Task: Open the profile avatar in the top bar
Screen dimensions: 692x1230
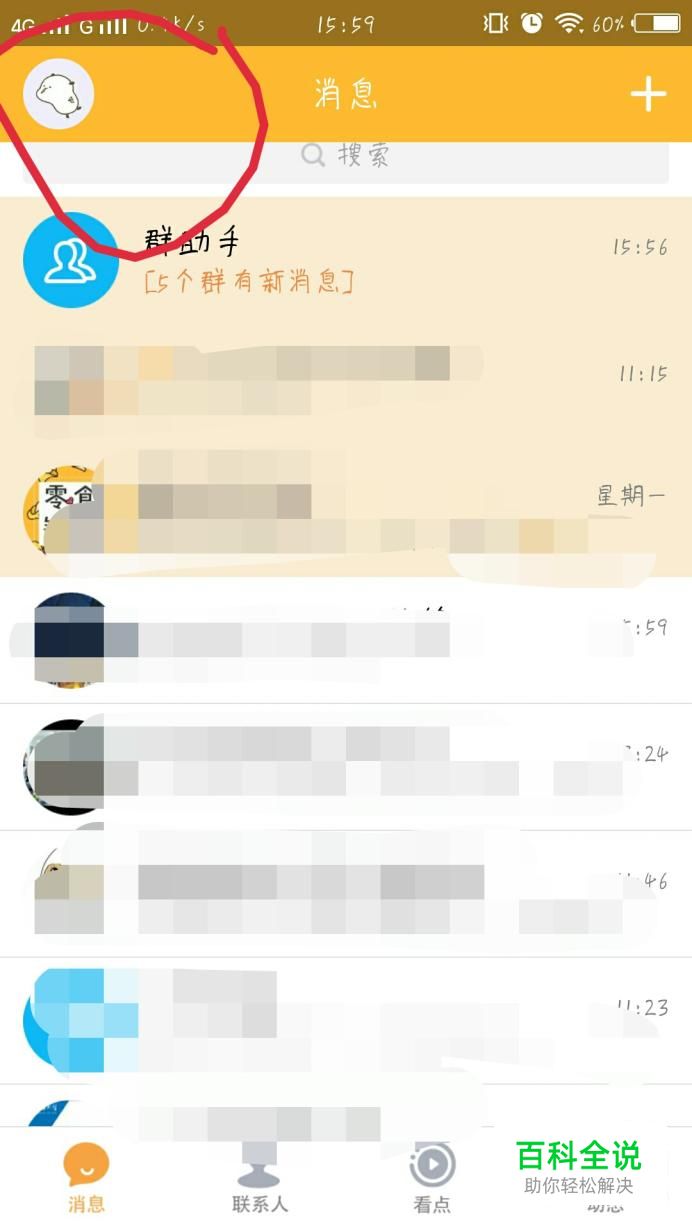Action: pyautogui.click(x=58, y=95)
